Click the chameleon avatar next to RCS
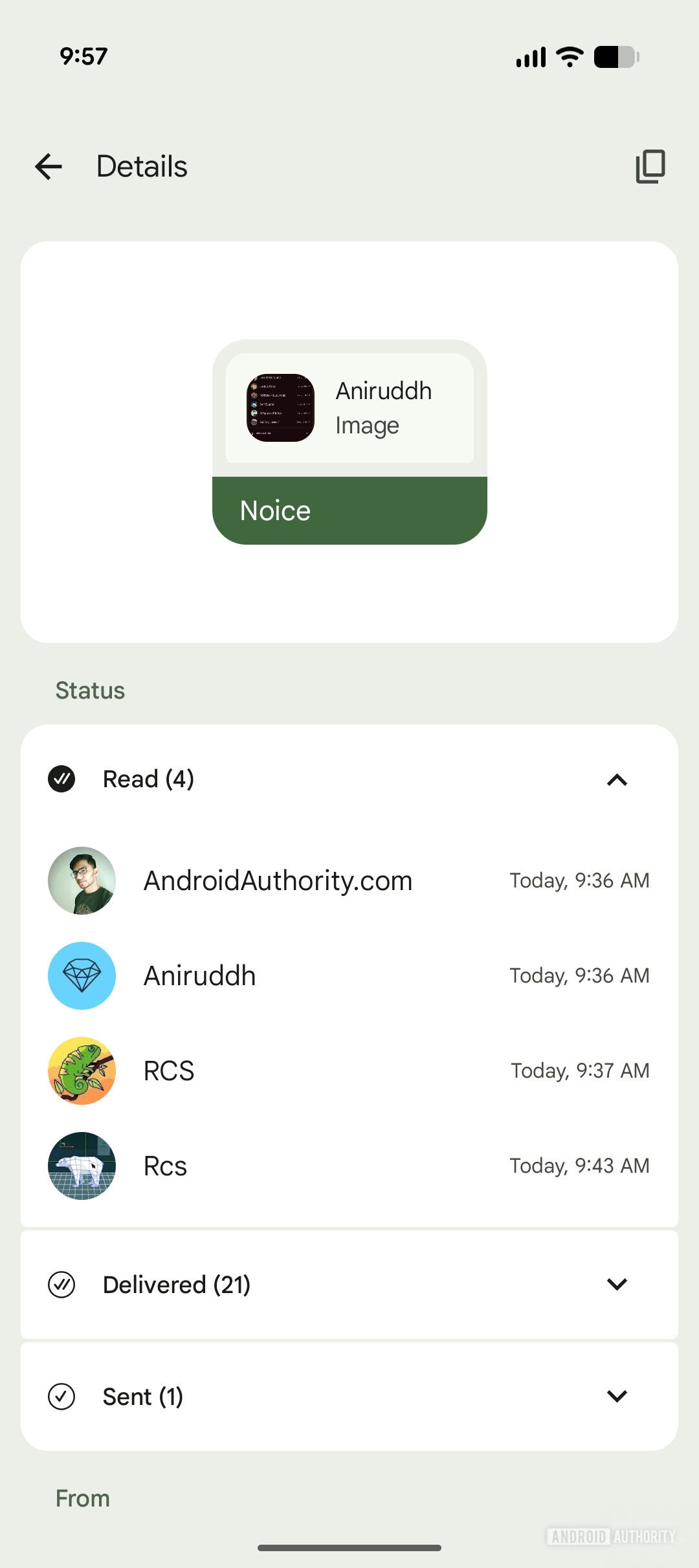 (82, 1071)
